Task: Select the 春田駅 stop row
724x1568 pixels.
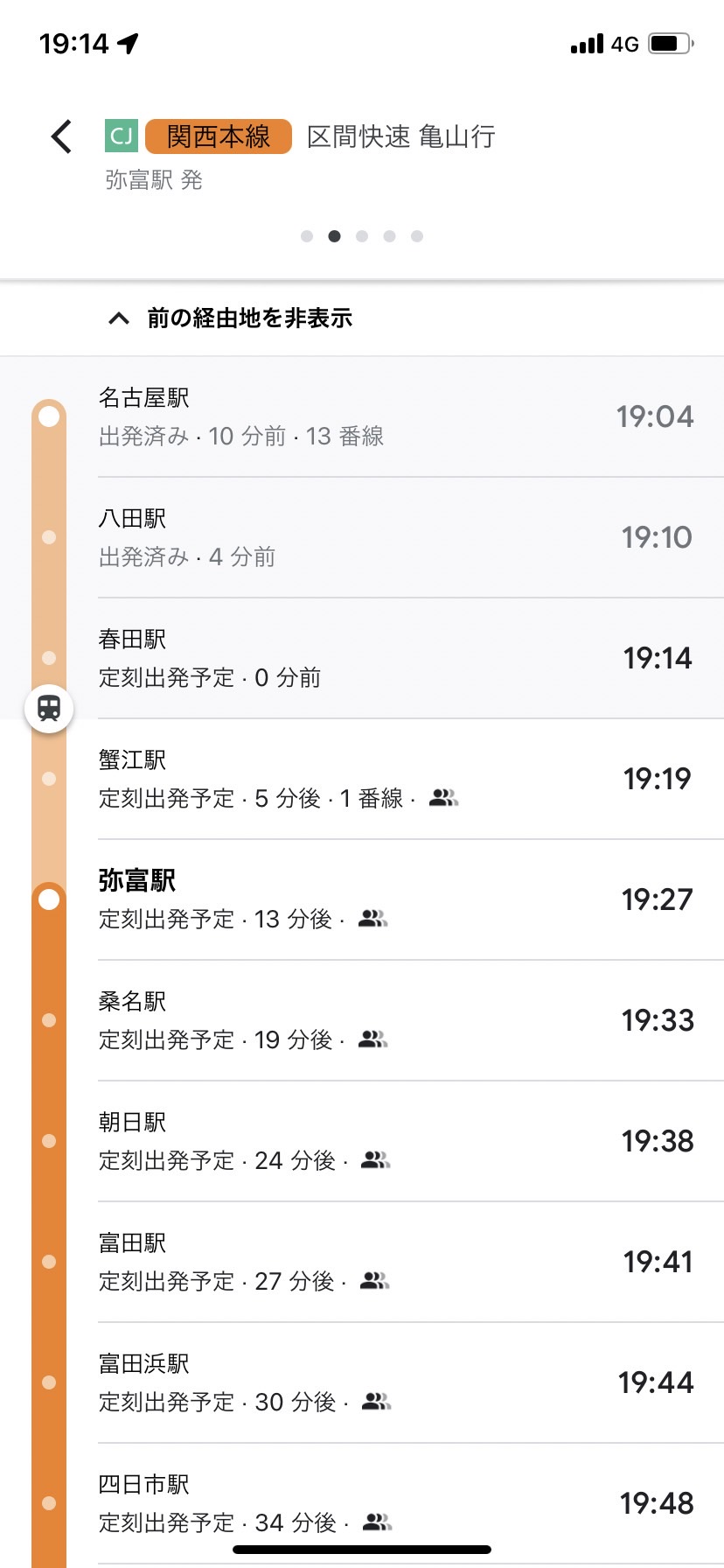Action: [362, 658]
